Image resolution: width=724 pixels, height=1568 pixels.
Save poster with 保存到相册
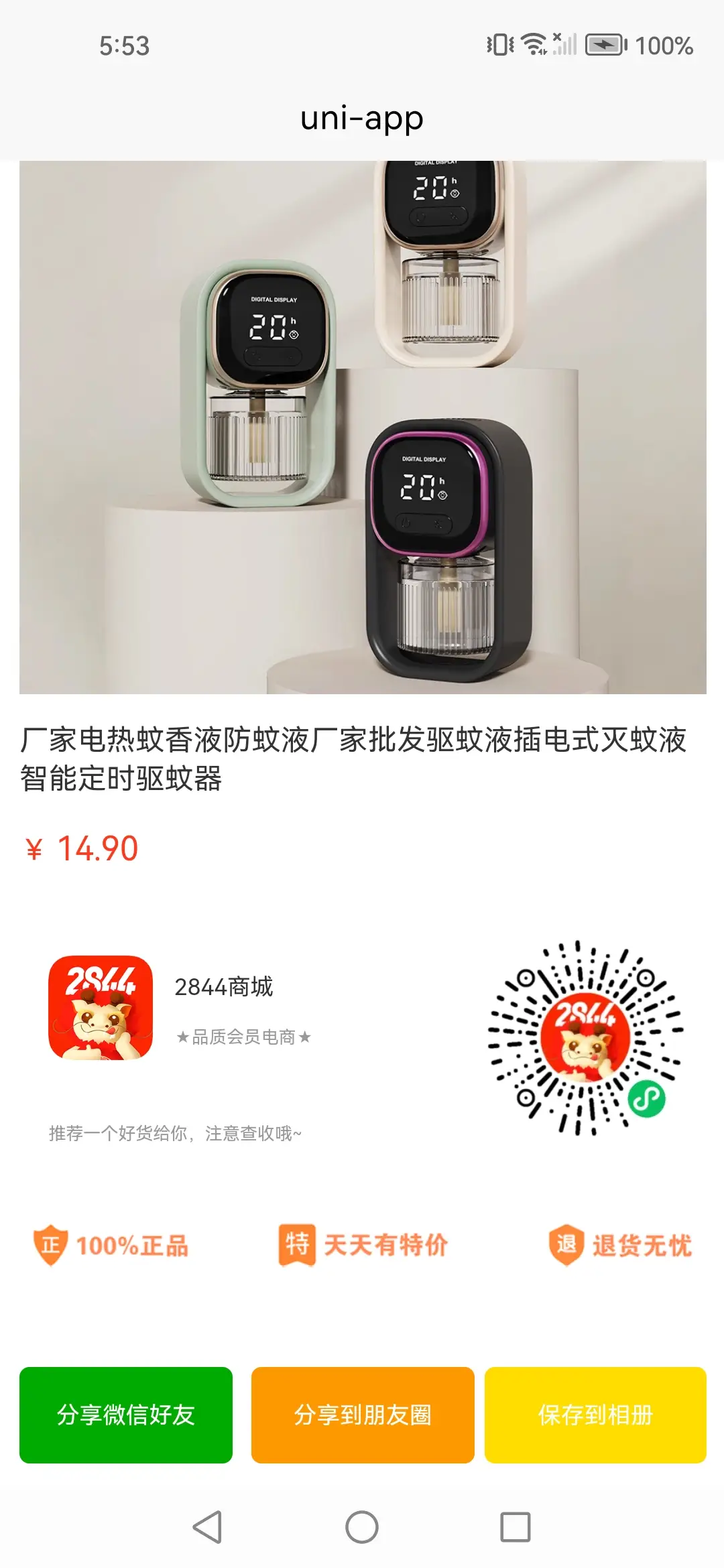pos(595,1415)
